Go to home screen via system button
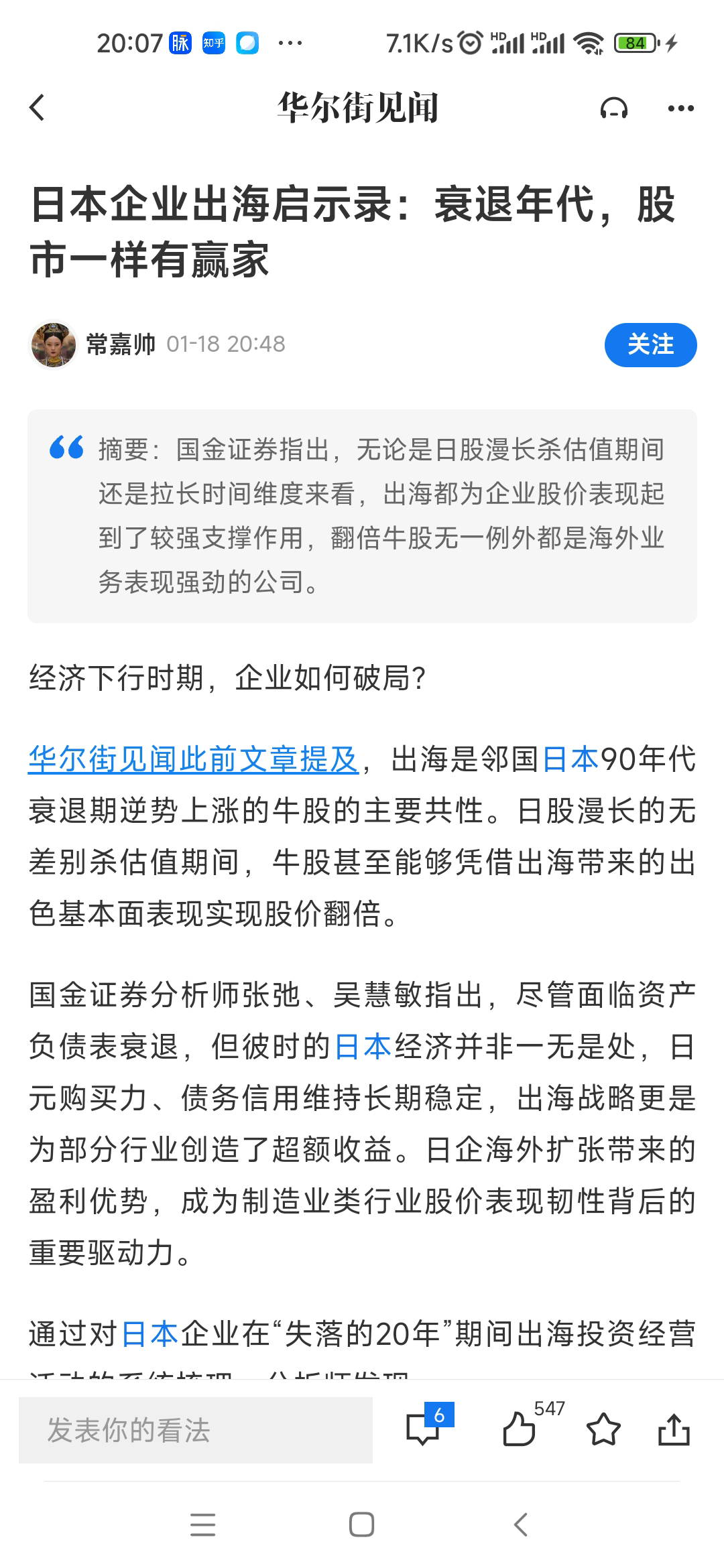 (x=361, y=1525)
